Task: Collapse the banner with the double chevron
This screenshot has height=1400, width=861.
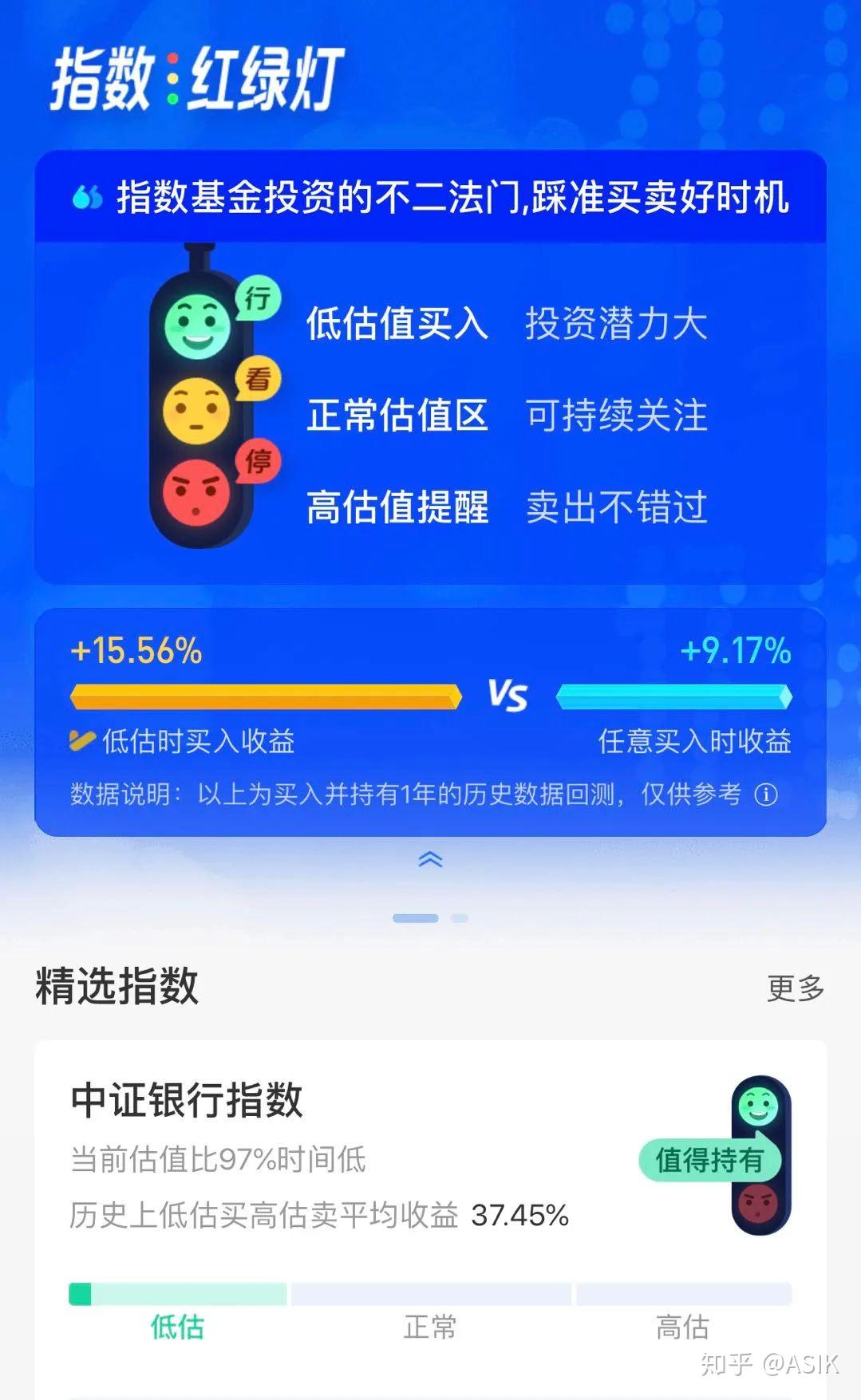Action: pyautogui.click(x=430, y=859)
